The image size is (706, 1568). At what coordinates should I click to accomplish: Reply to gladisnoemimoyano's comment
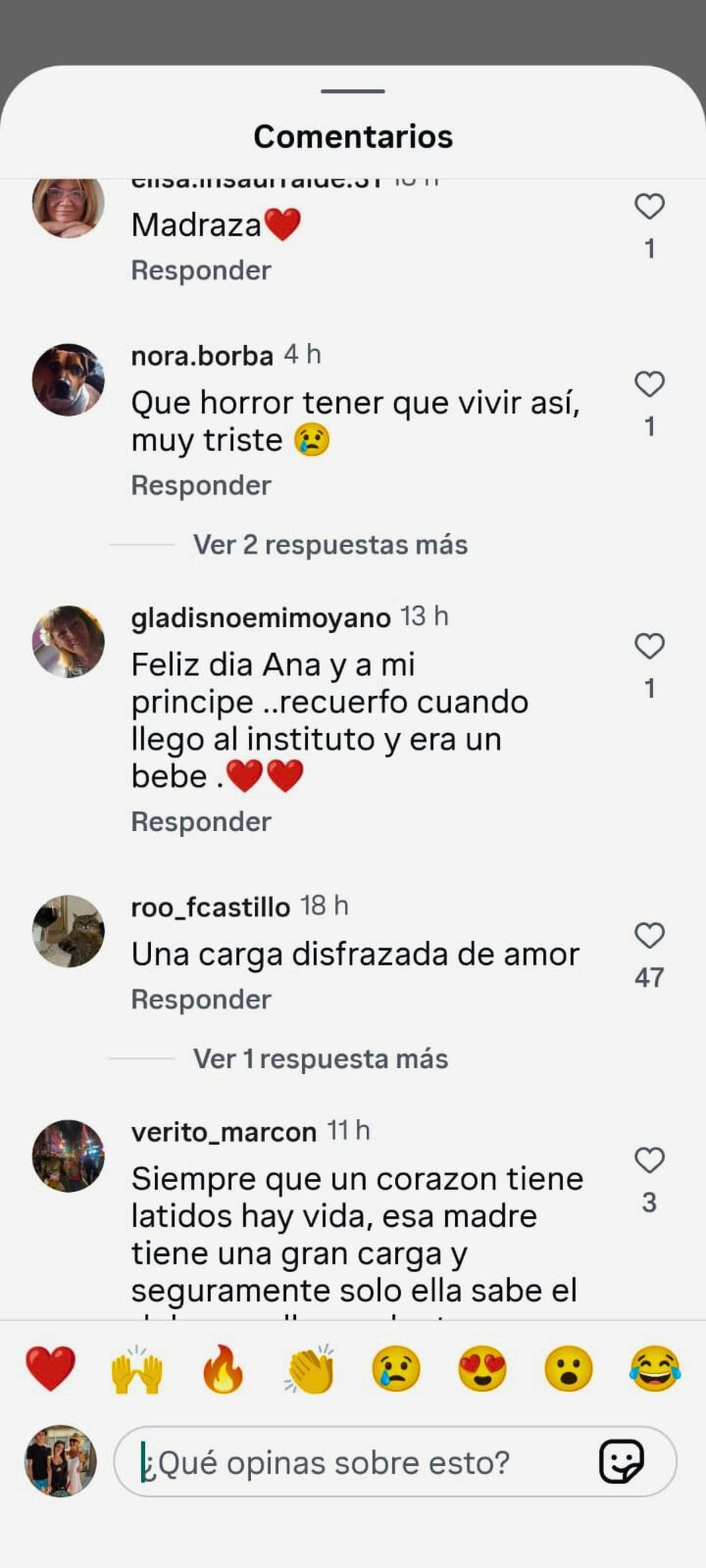tap(201, 822)
